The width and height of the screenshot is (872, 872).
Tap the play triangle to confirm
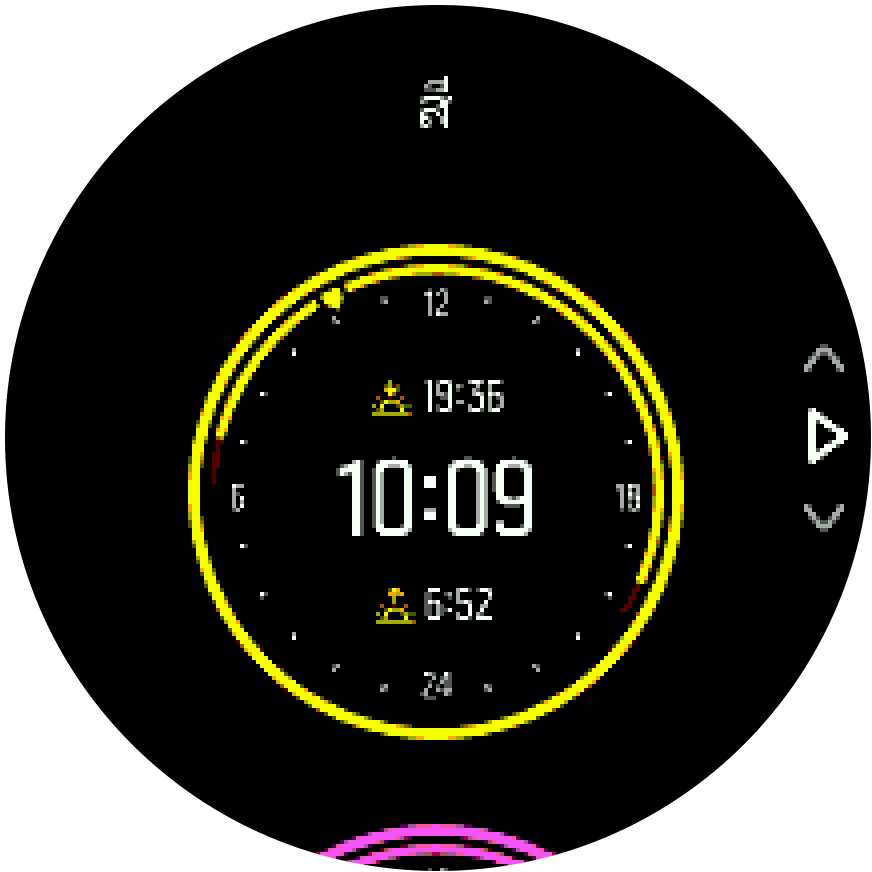point(826,438)
